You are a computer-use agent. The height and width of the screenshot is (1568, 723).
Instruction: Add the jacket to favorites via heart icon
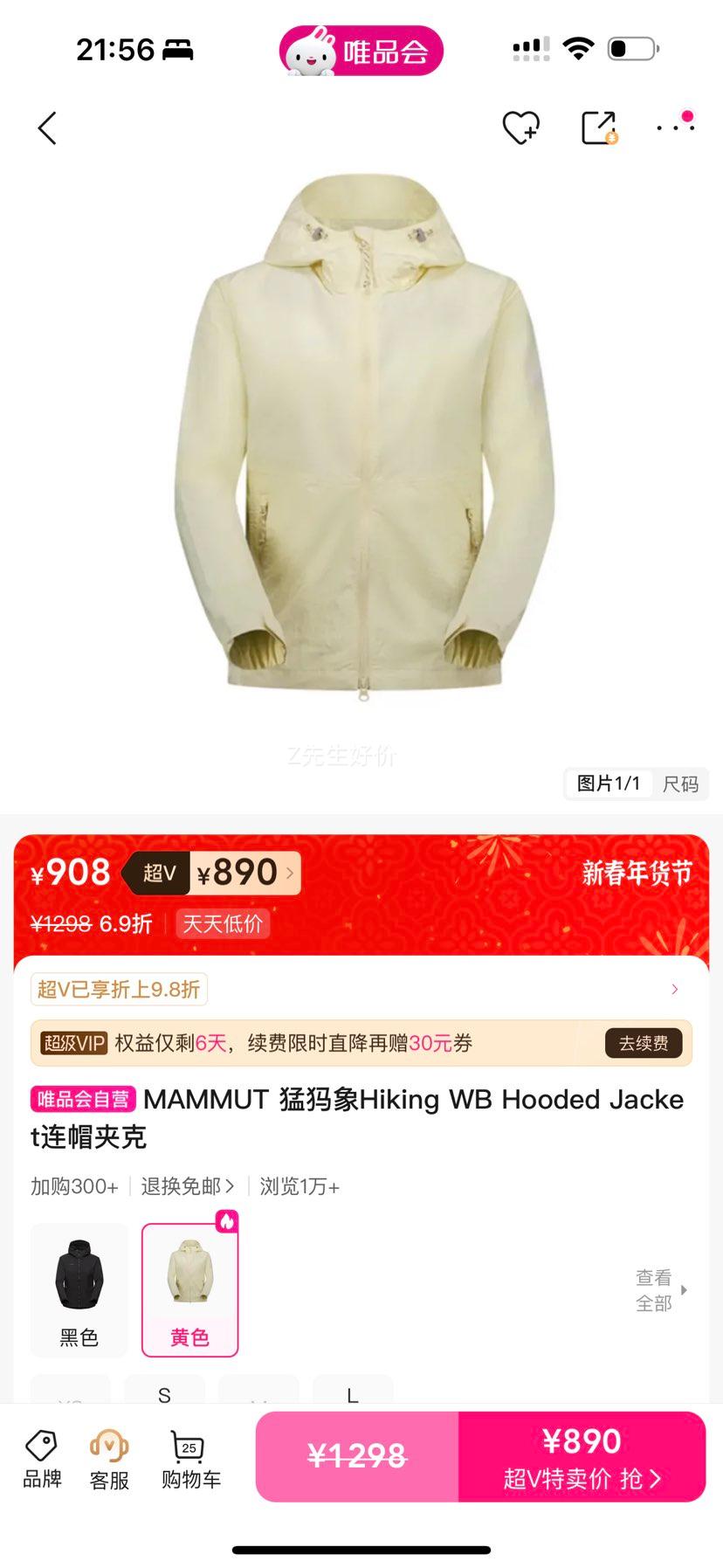(x=521, y=128)
